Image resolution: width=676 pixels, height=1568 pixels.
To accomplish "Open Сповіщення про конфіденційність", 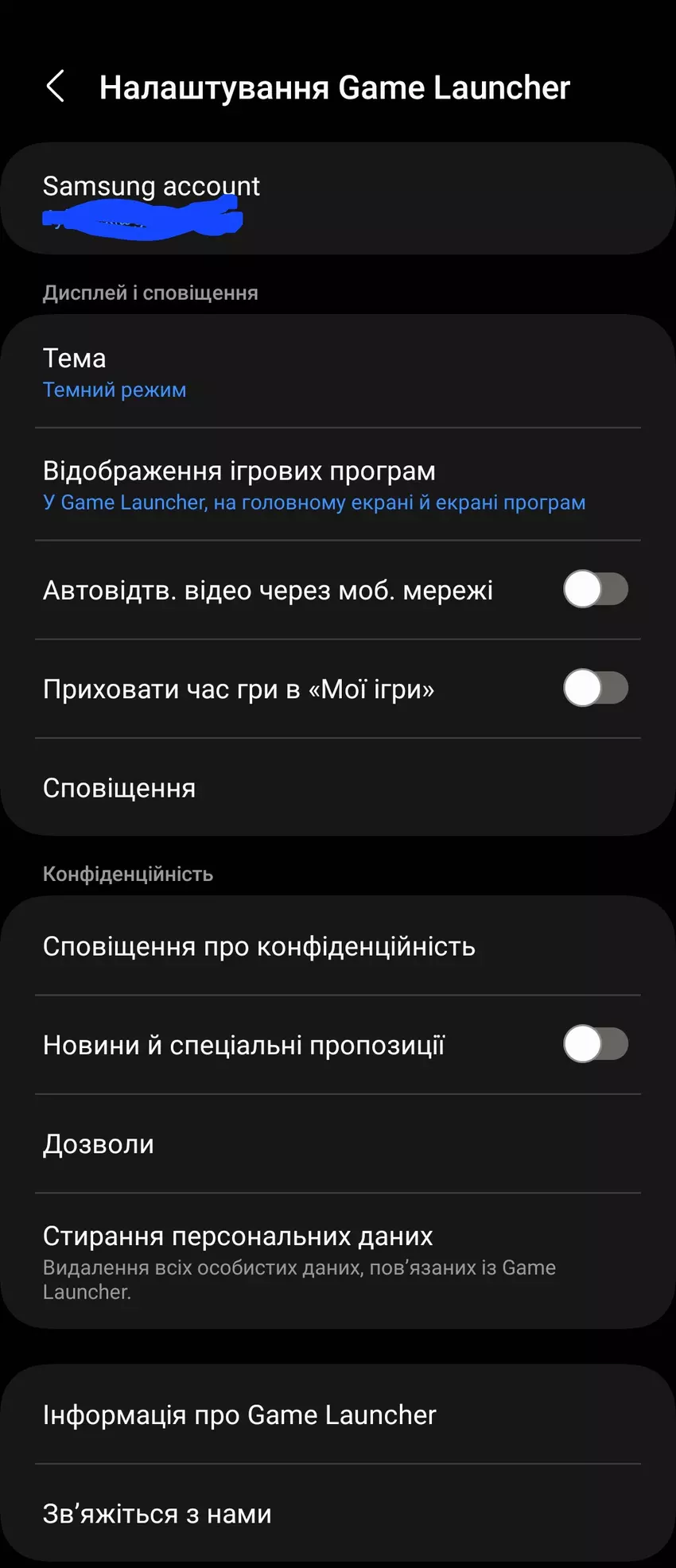I will click(x=337, y=946).
